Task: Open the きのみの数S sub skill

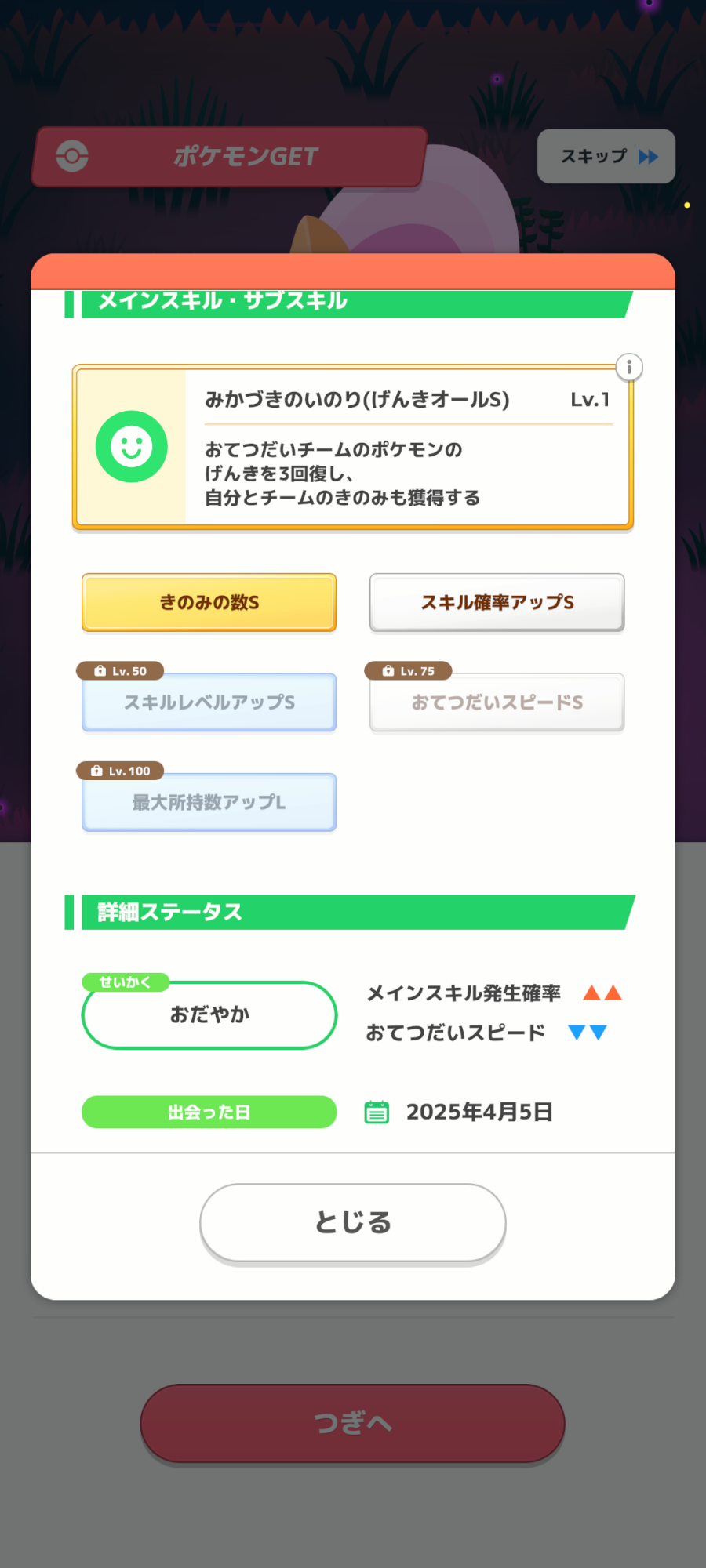Action: click(x=209, y=602)
